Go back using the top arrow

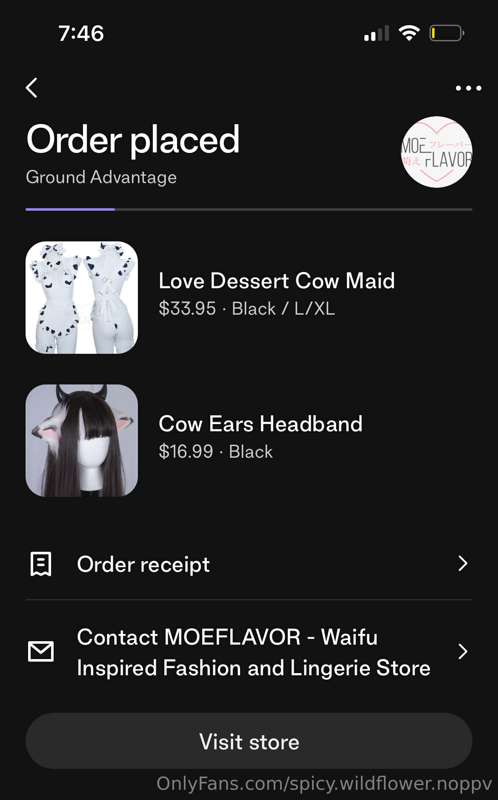(32, 88)
